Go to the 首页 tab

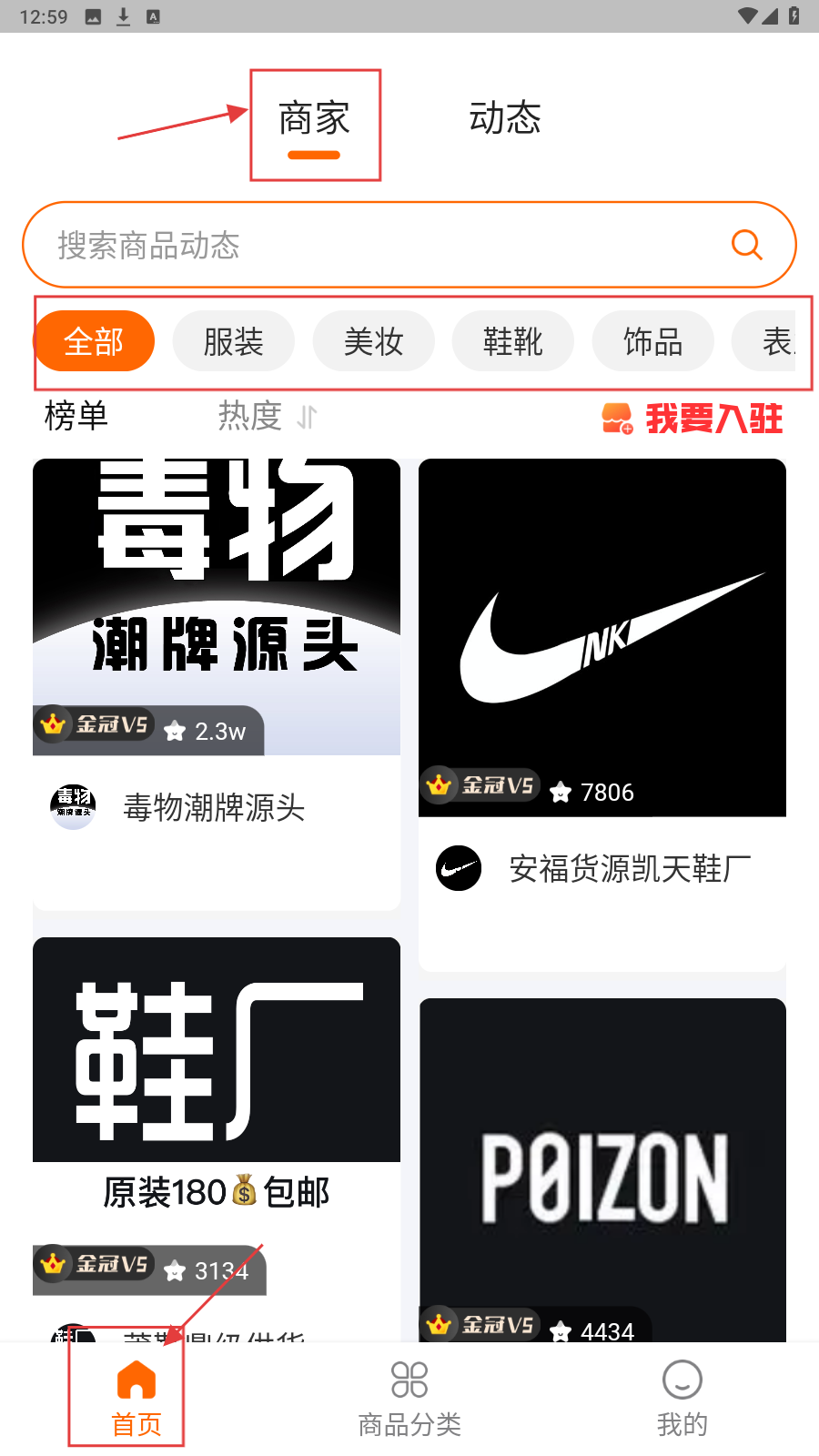(x=136, y=1399)
